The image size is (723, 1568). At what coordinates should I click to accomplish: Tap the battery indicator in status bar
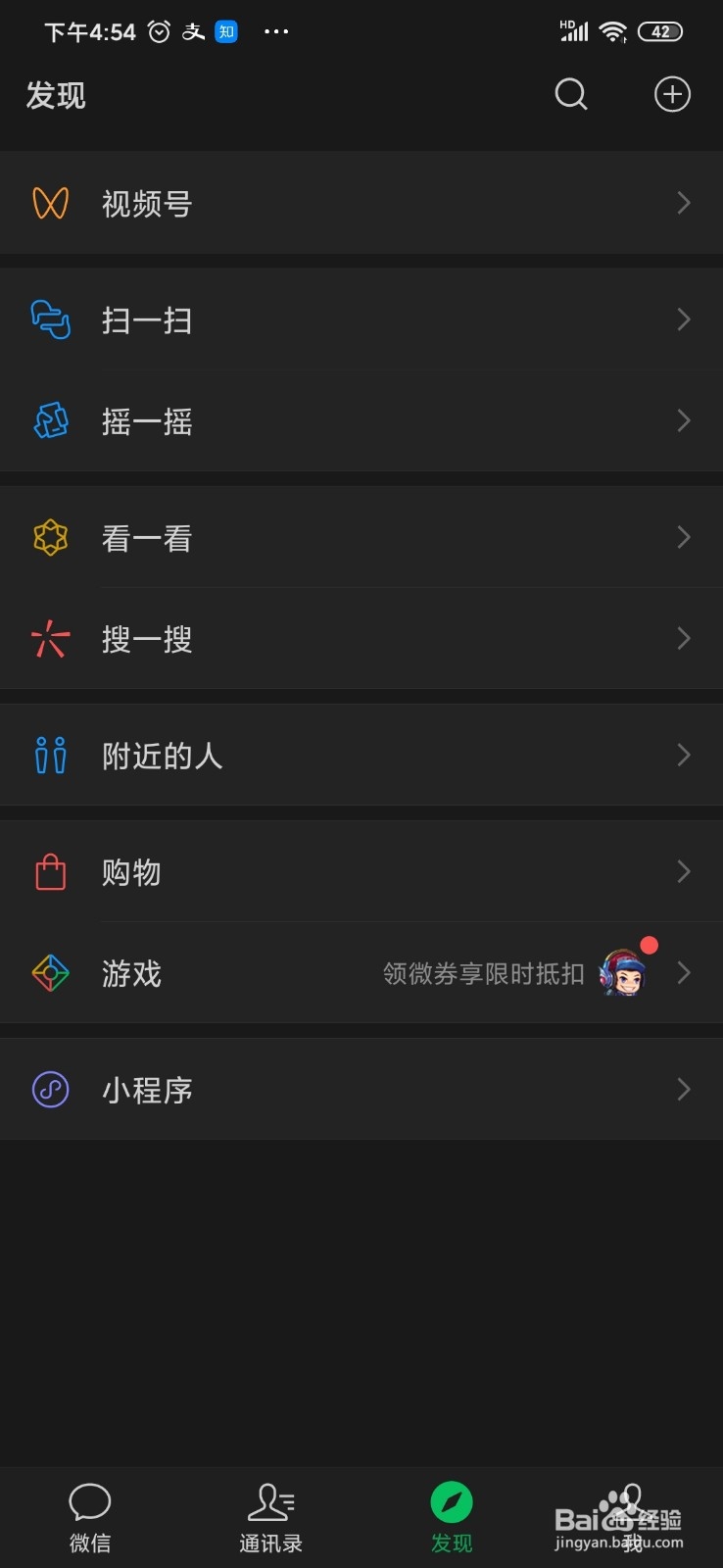pyautogui.click(x=661, y=30)
